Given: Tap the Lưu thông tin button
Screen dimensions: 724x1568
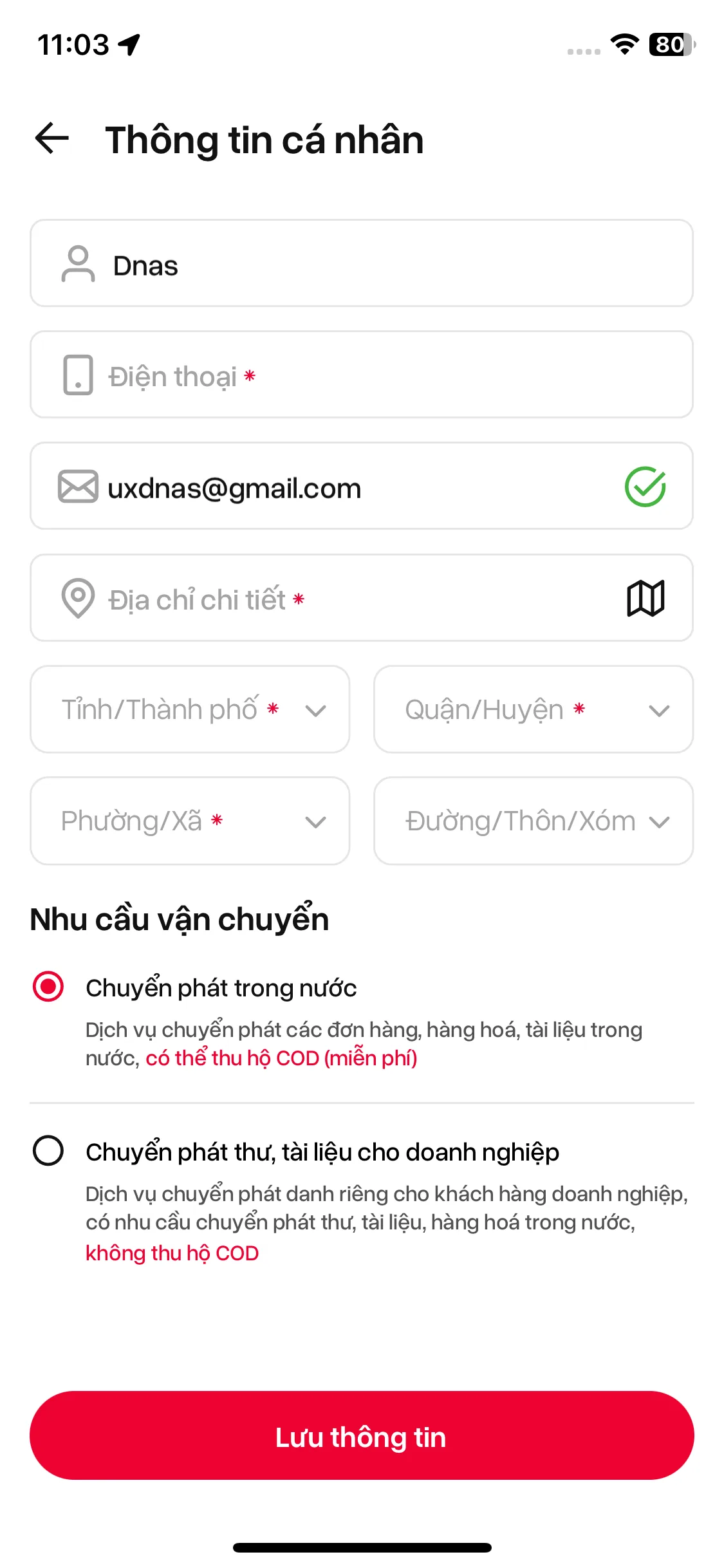Looking at the screenshot, I should (x=362, y=1435).
